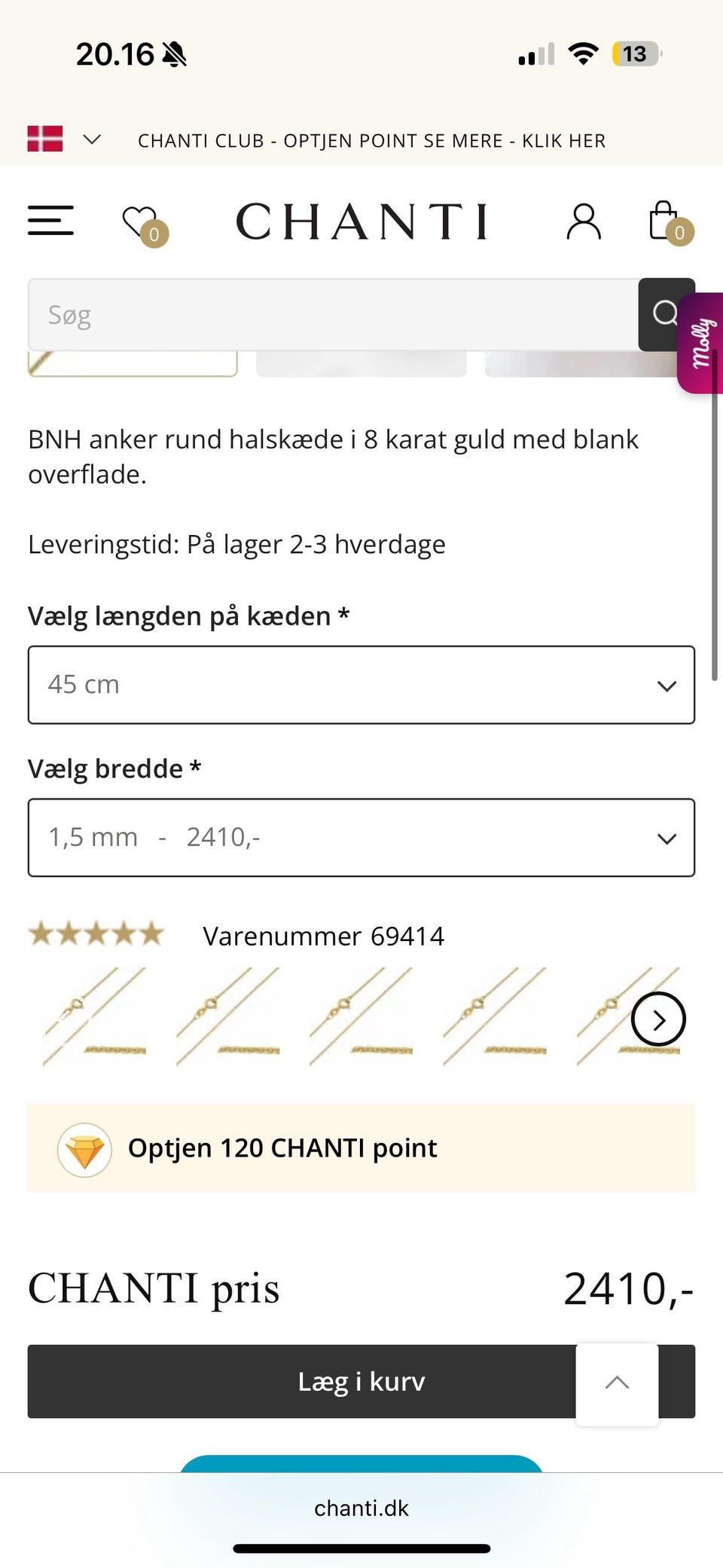This screenshot has width=723, height=1568.
Task: Open the account profile icon
Action: pyautogui.click(x=583, y=221)
